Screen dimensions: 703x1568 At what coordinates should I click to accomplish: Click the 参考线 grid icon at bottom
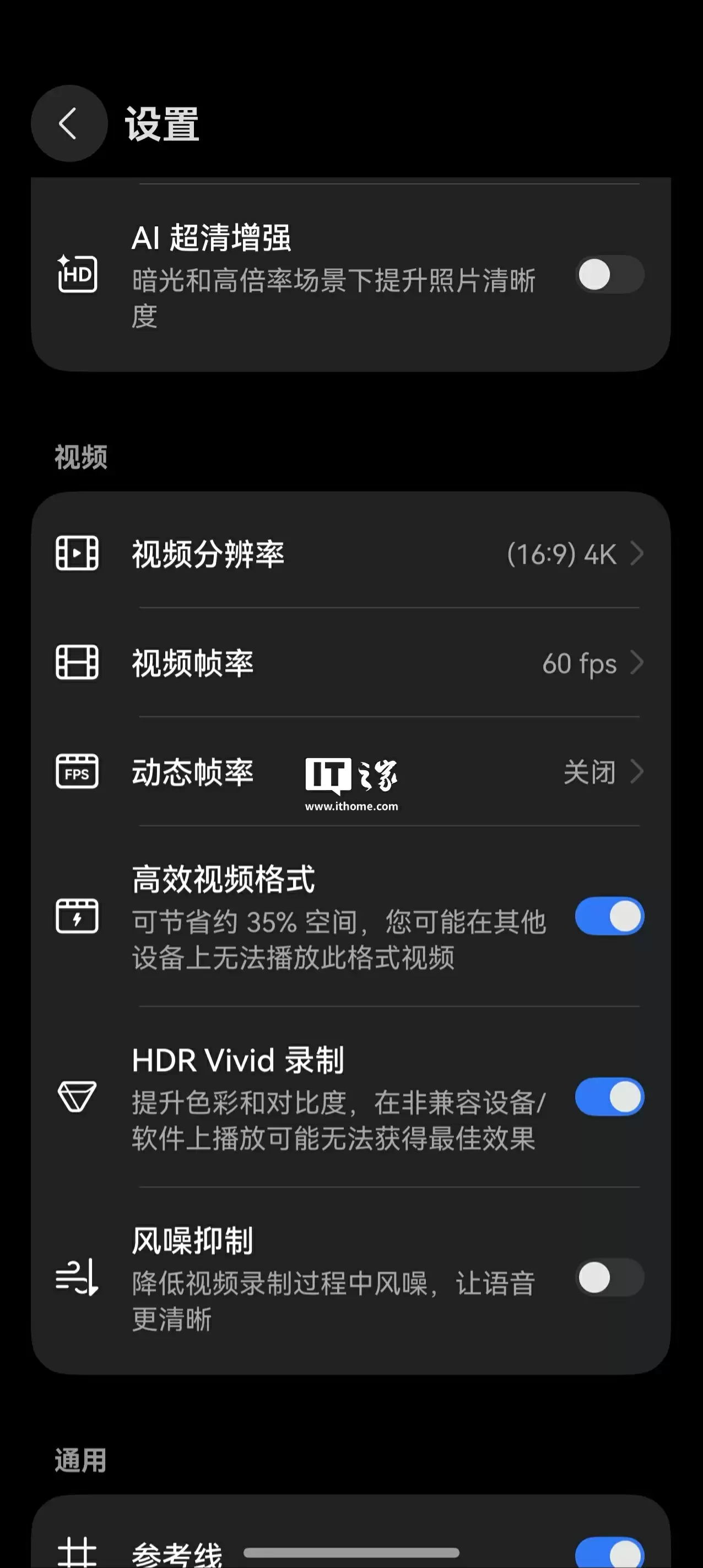[79, 1552]
